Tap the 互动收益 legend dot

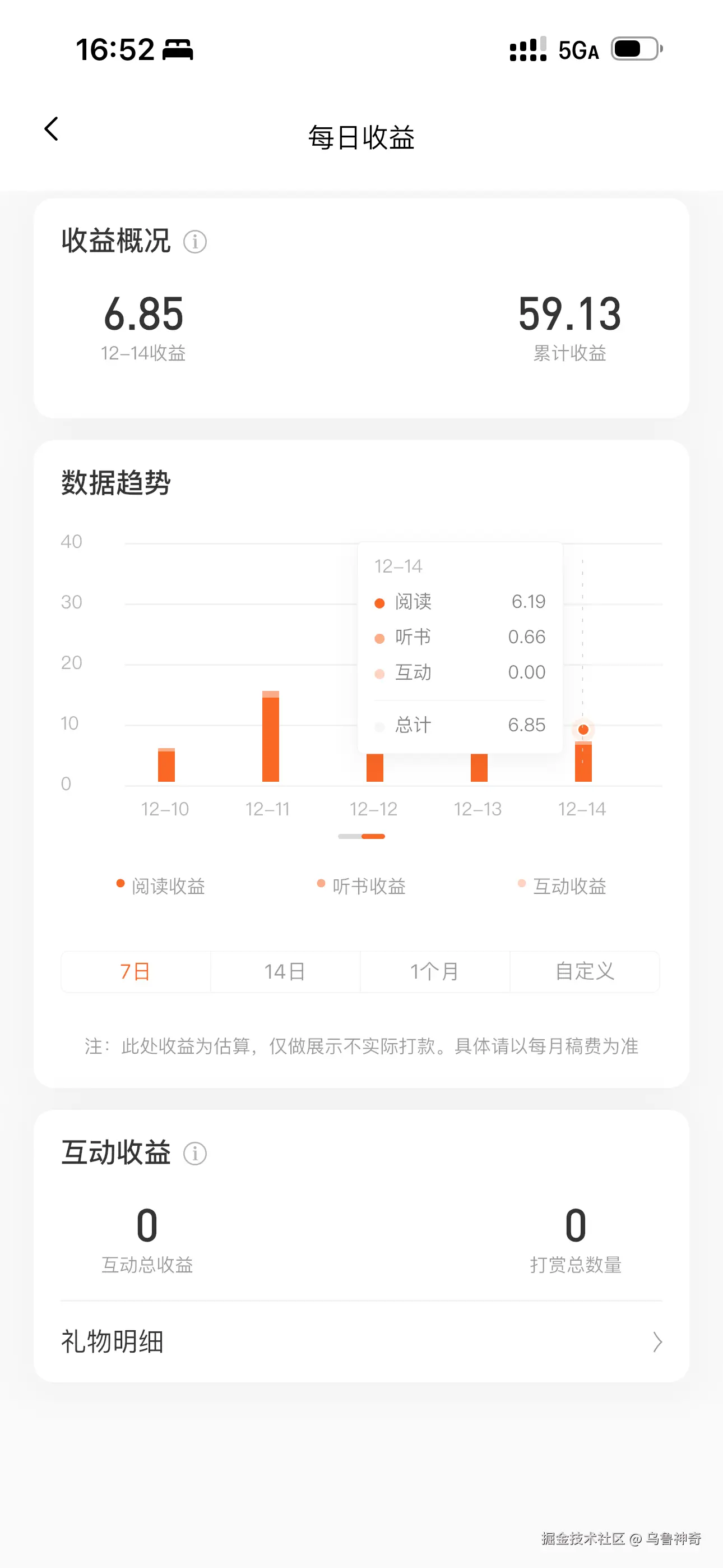[522, 884]
